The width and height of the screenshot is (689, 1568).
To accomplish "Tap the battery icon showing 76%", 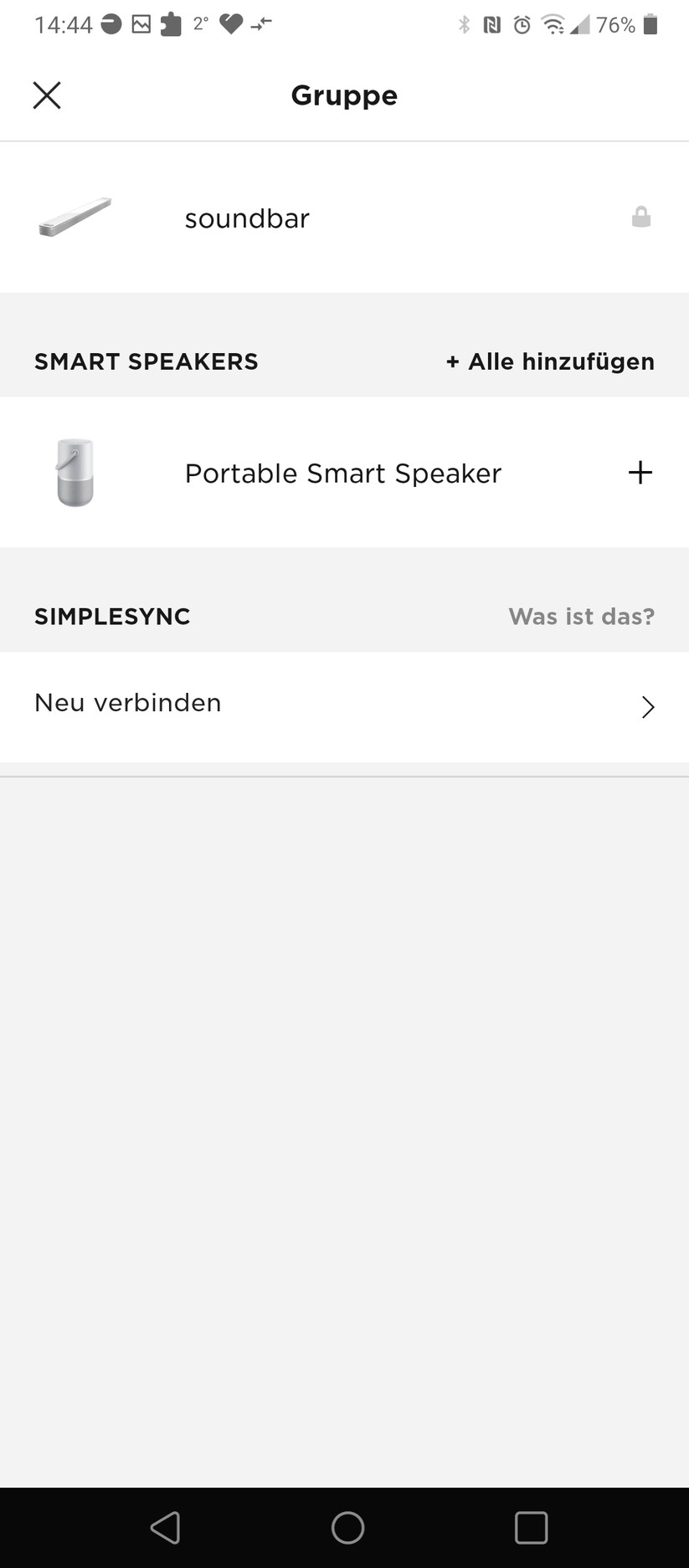I will point(652,24).
